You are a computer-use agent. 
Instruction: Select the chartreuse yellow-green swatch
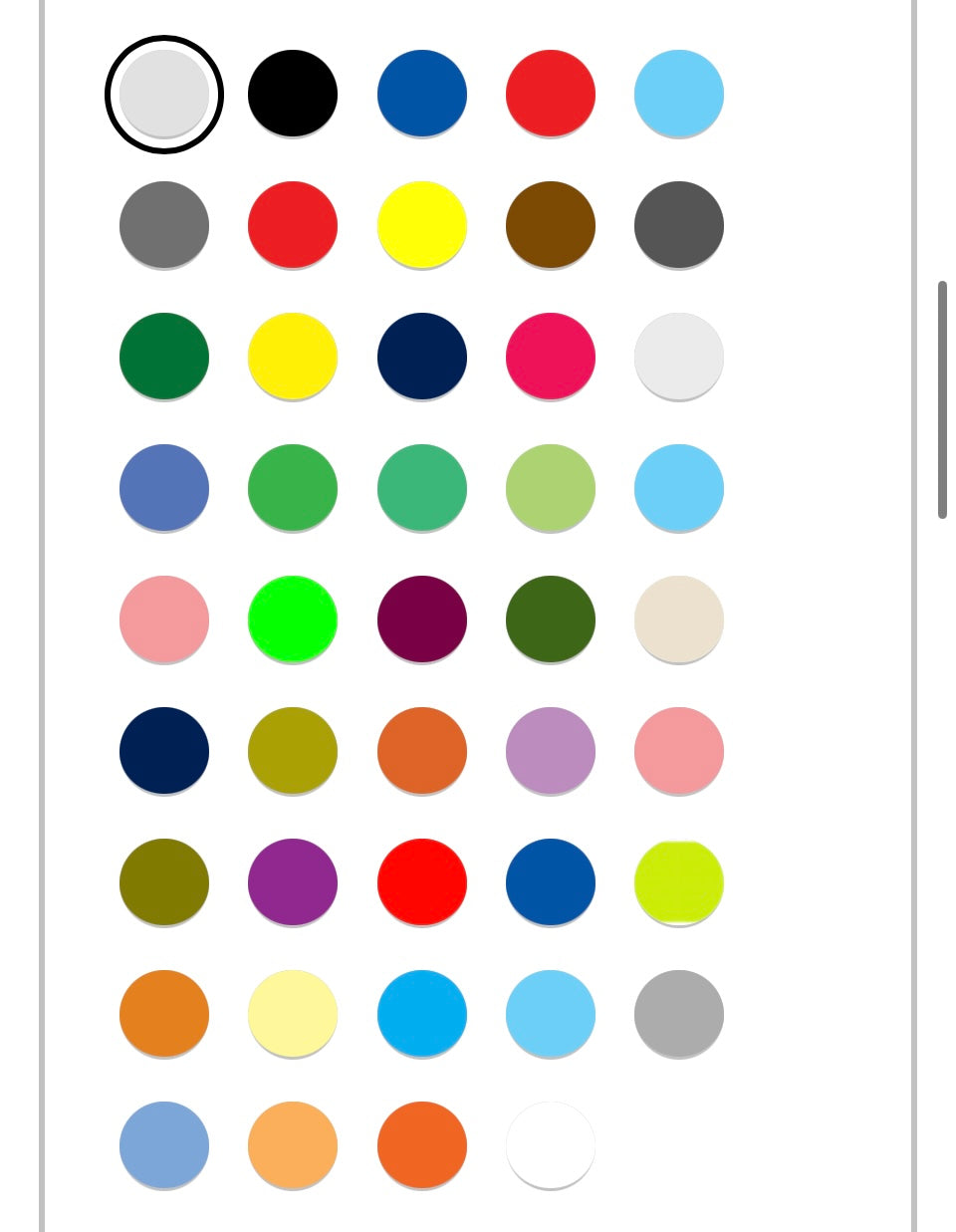tap(679, 883)
